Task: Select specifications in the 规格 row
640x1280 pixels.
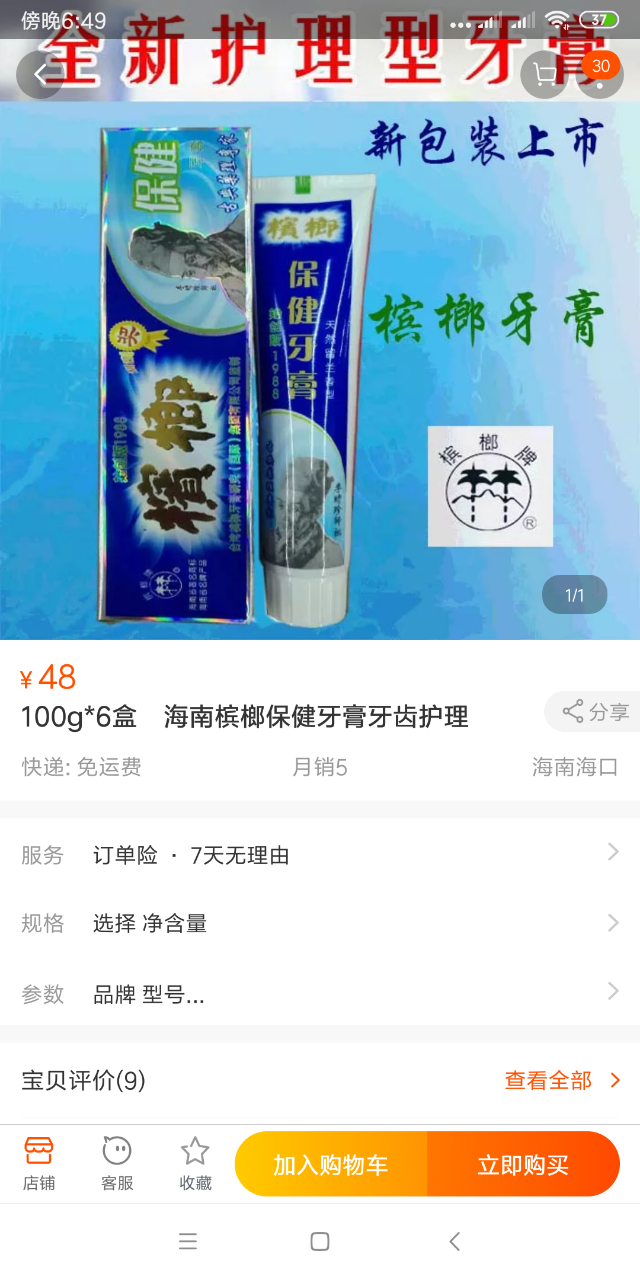Action: (320, 923)
